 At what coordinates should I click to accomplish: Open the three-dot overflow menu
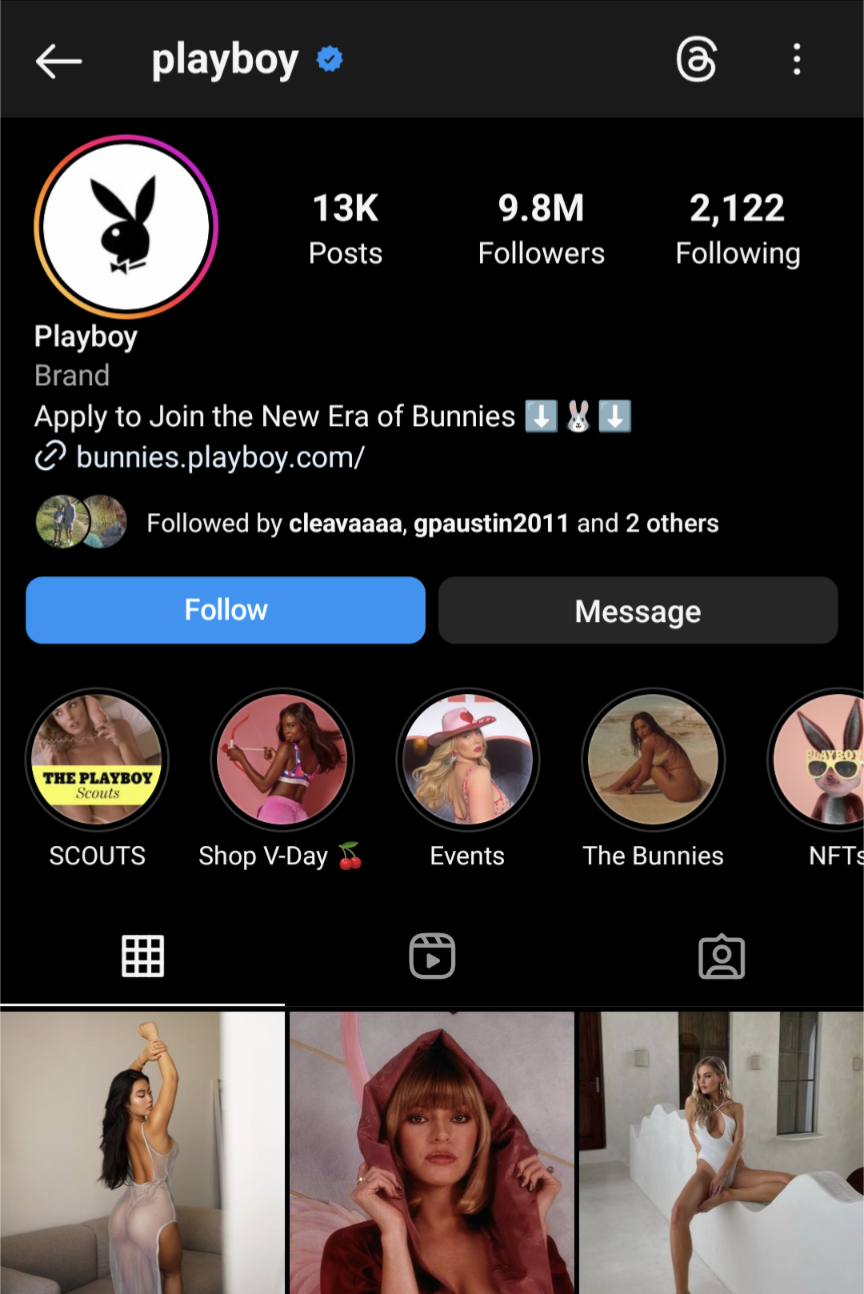coord(796,60)
